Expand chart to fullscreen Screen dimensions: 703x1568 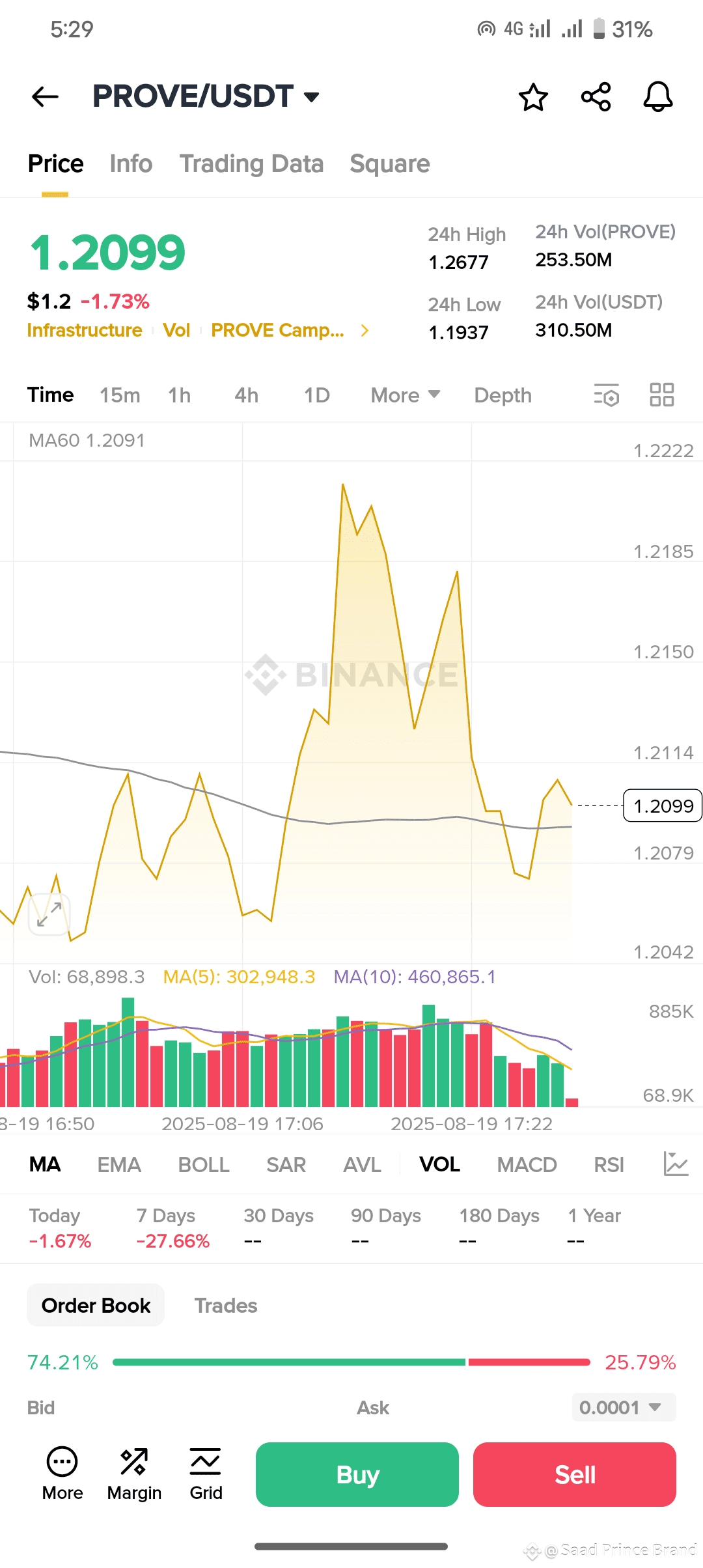coord(49,914)
